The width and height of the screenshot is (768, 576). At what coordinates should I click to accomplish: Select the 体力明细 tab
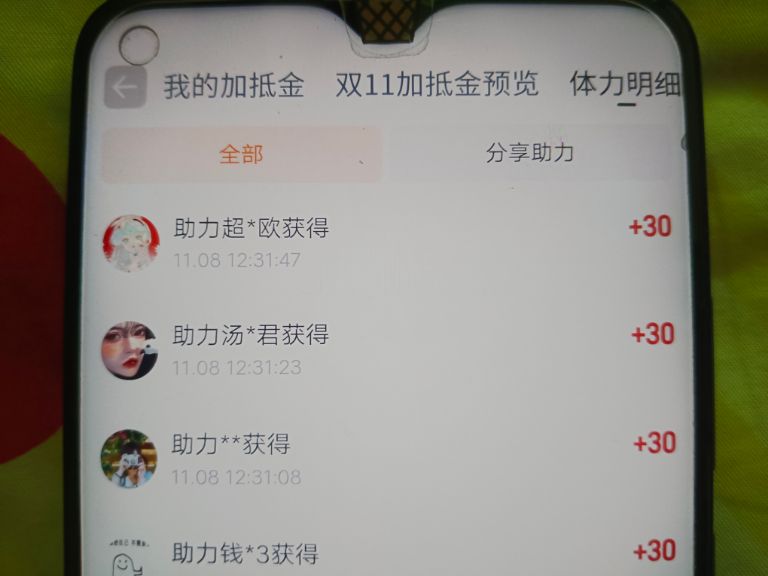point(625,84)
